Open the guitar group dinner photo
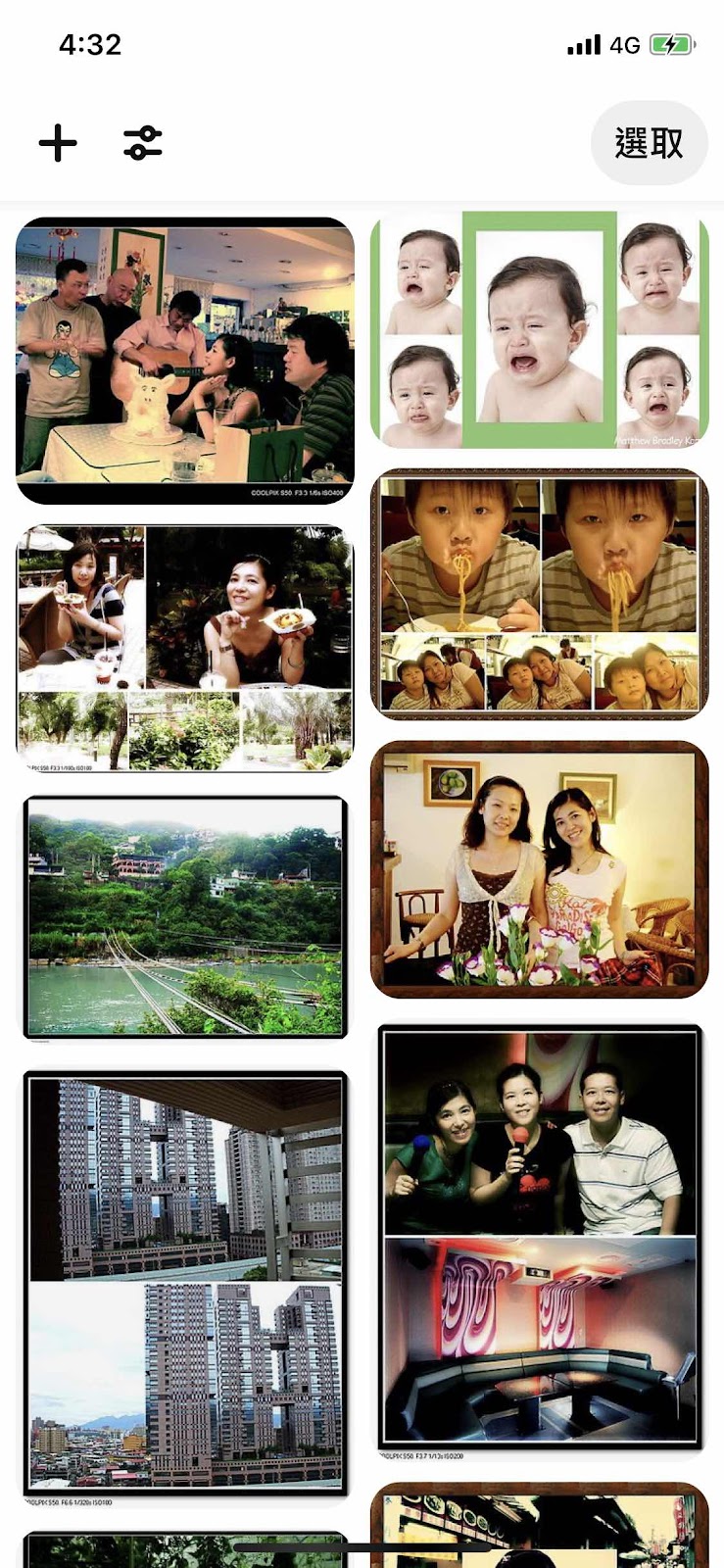724x1568 pixels. (185, 360)
